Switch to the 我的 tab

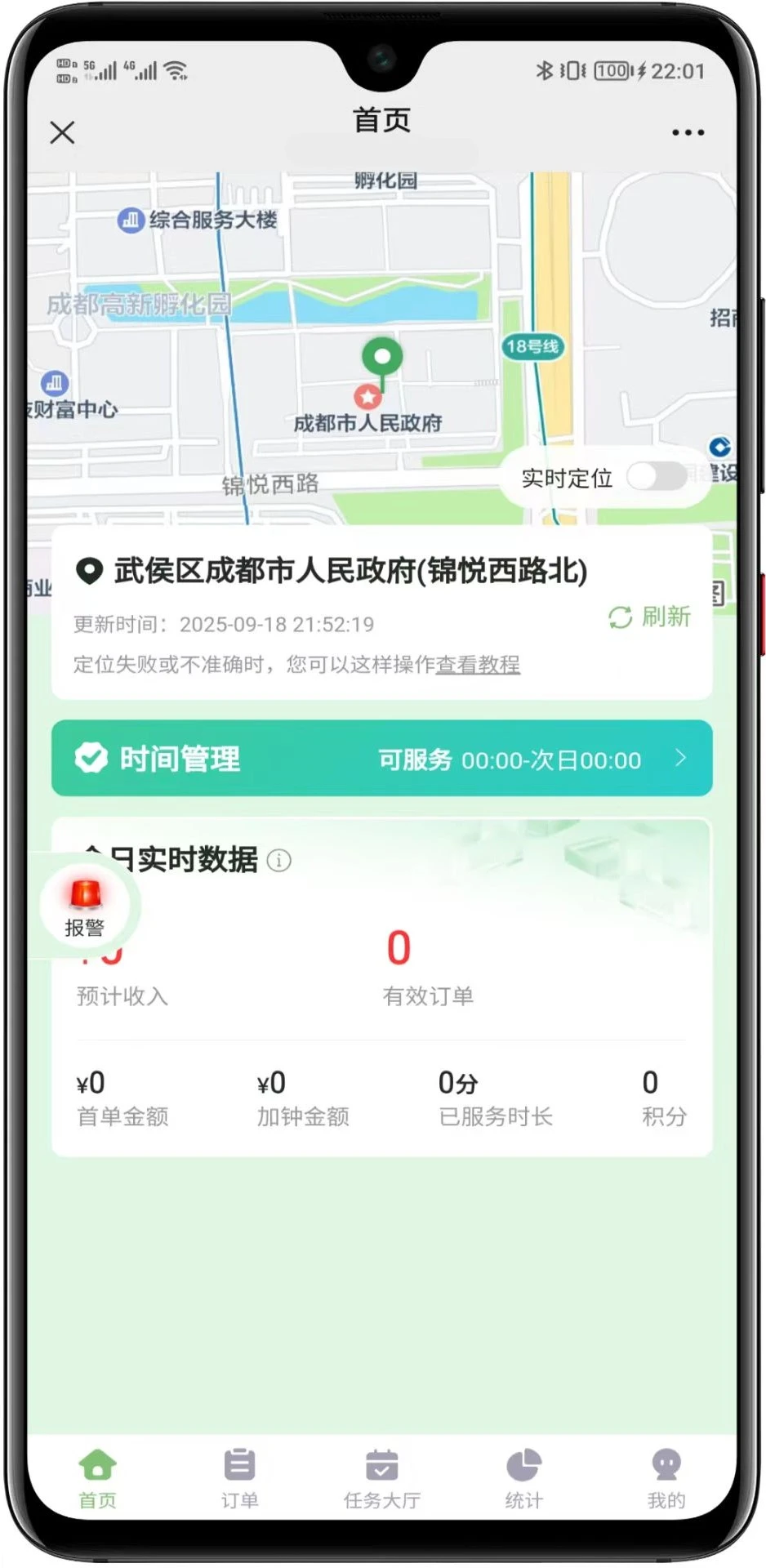click(x=666, y=1477)
